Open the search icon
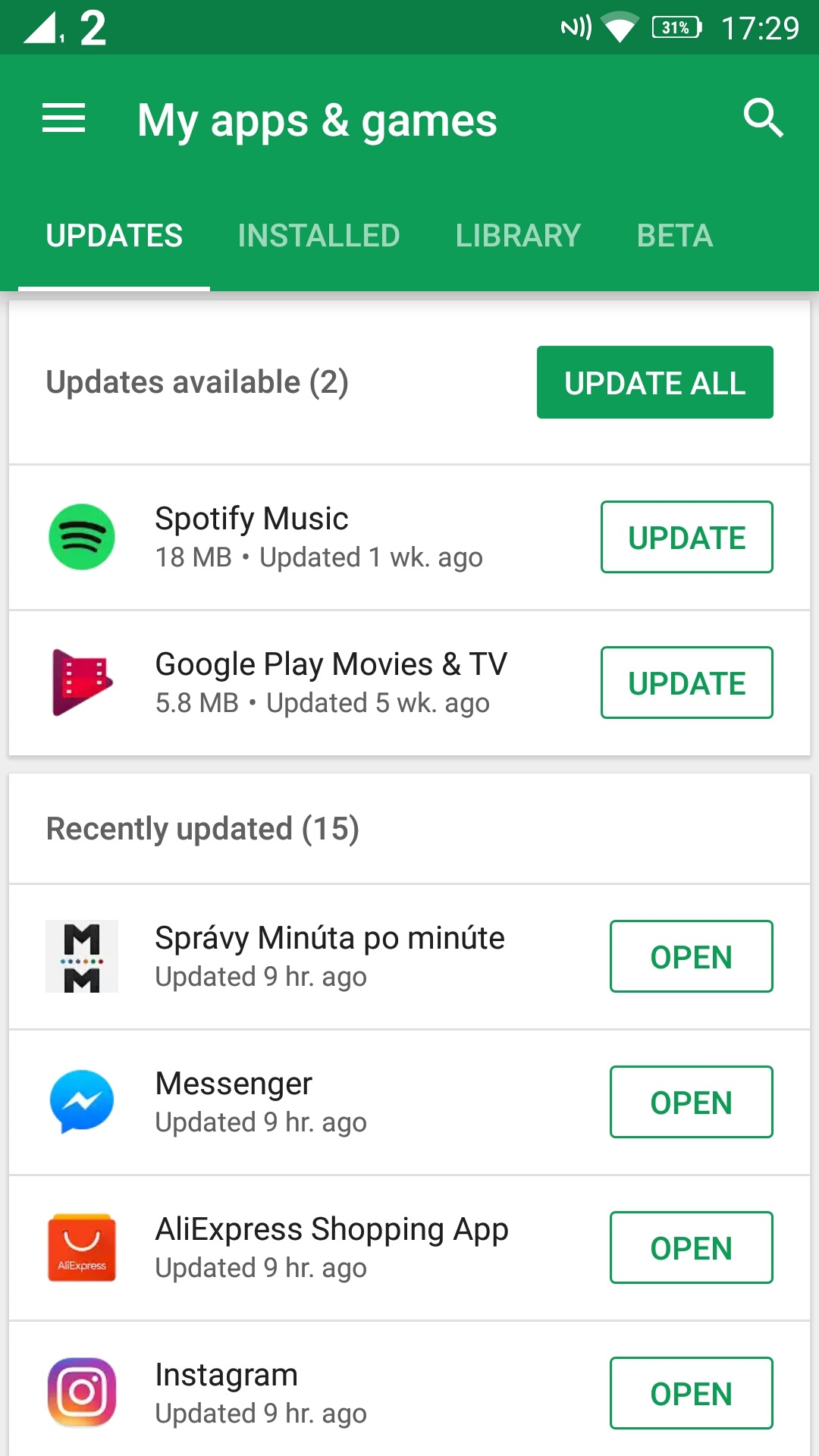 763,118
